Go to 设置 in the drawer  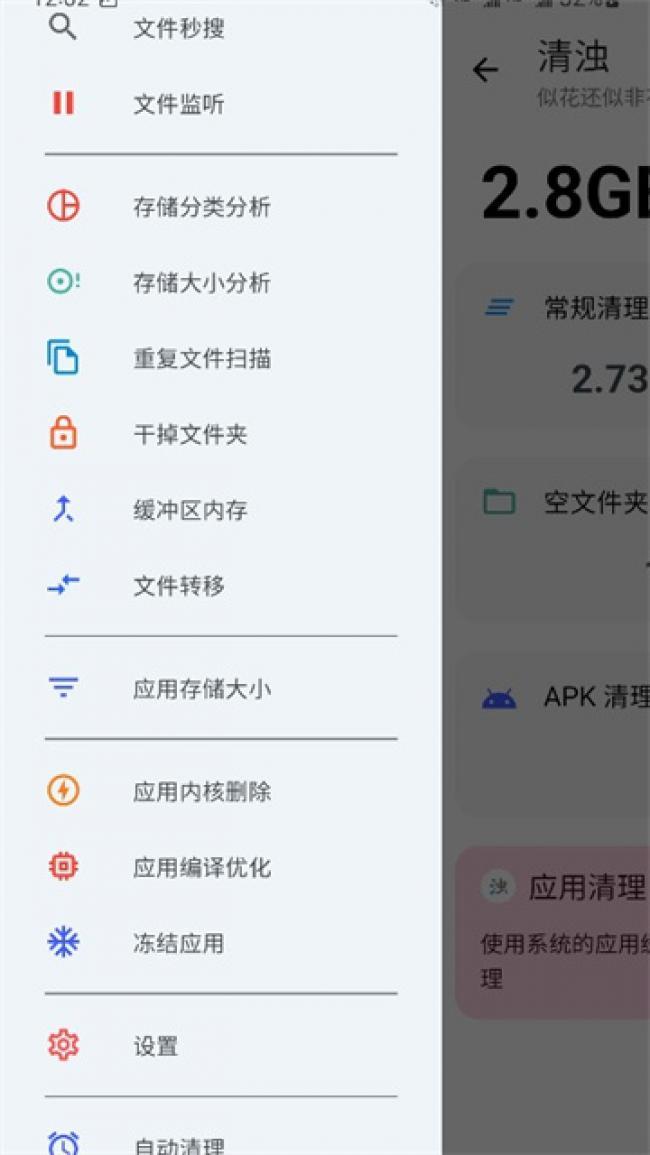tap(155, 1047)
